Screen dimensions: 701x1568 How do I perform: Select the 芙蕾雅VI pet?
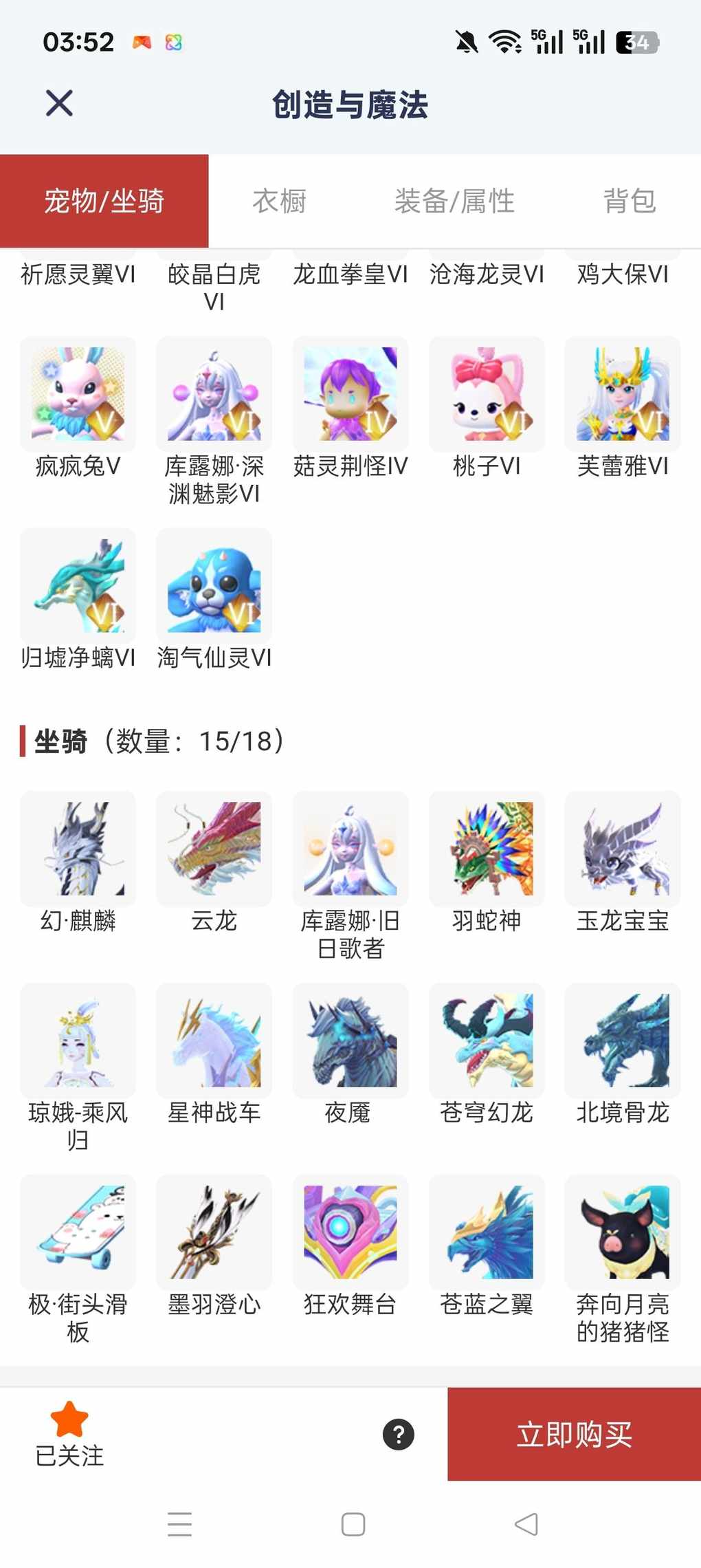623,394
